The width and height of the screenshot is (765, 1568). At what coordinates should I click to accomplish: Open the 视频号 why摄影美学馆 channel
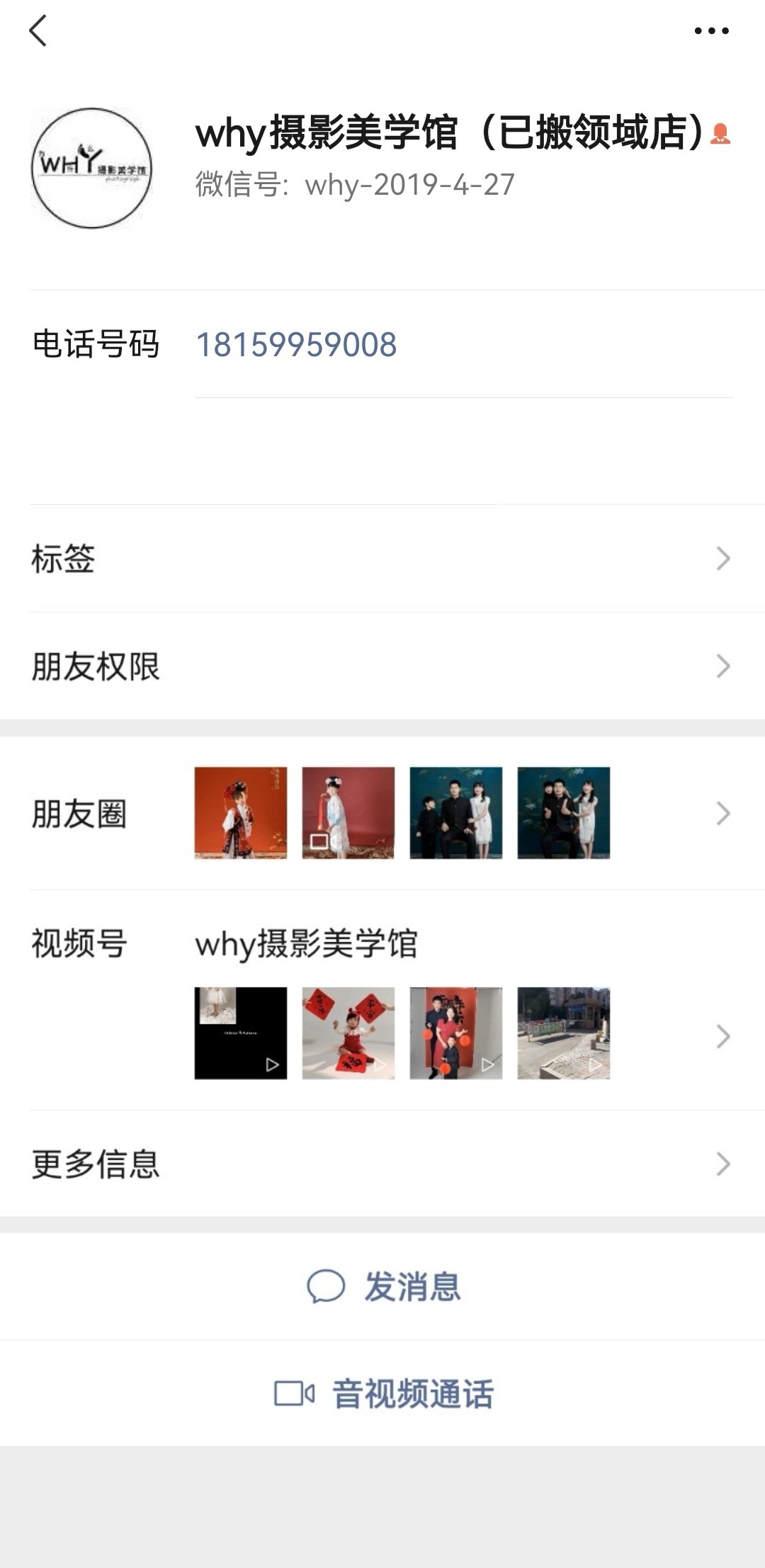[x=382, y=1000]
